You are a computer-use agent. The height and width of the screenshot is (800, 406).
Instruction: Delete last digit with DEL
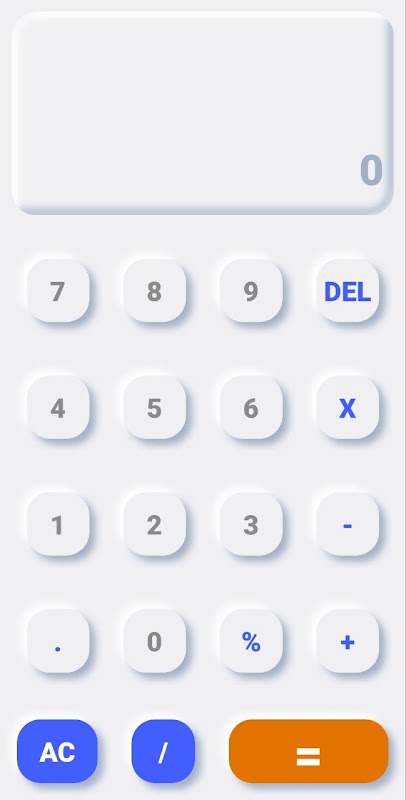point(348,291)
